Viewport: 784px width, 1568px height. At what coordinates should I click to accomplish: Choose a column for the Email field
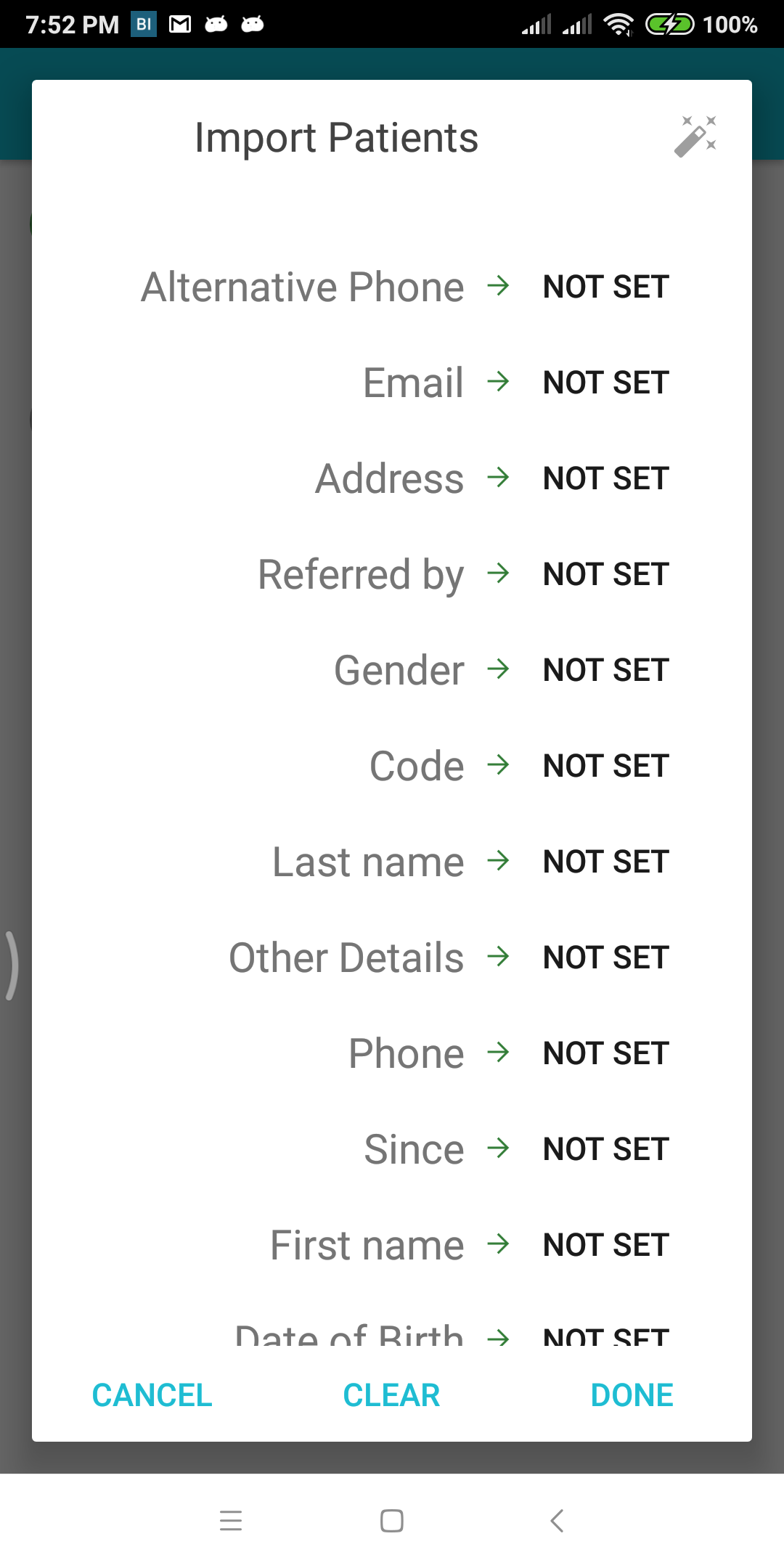click(605, 383)
